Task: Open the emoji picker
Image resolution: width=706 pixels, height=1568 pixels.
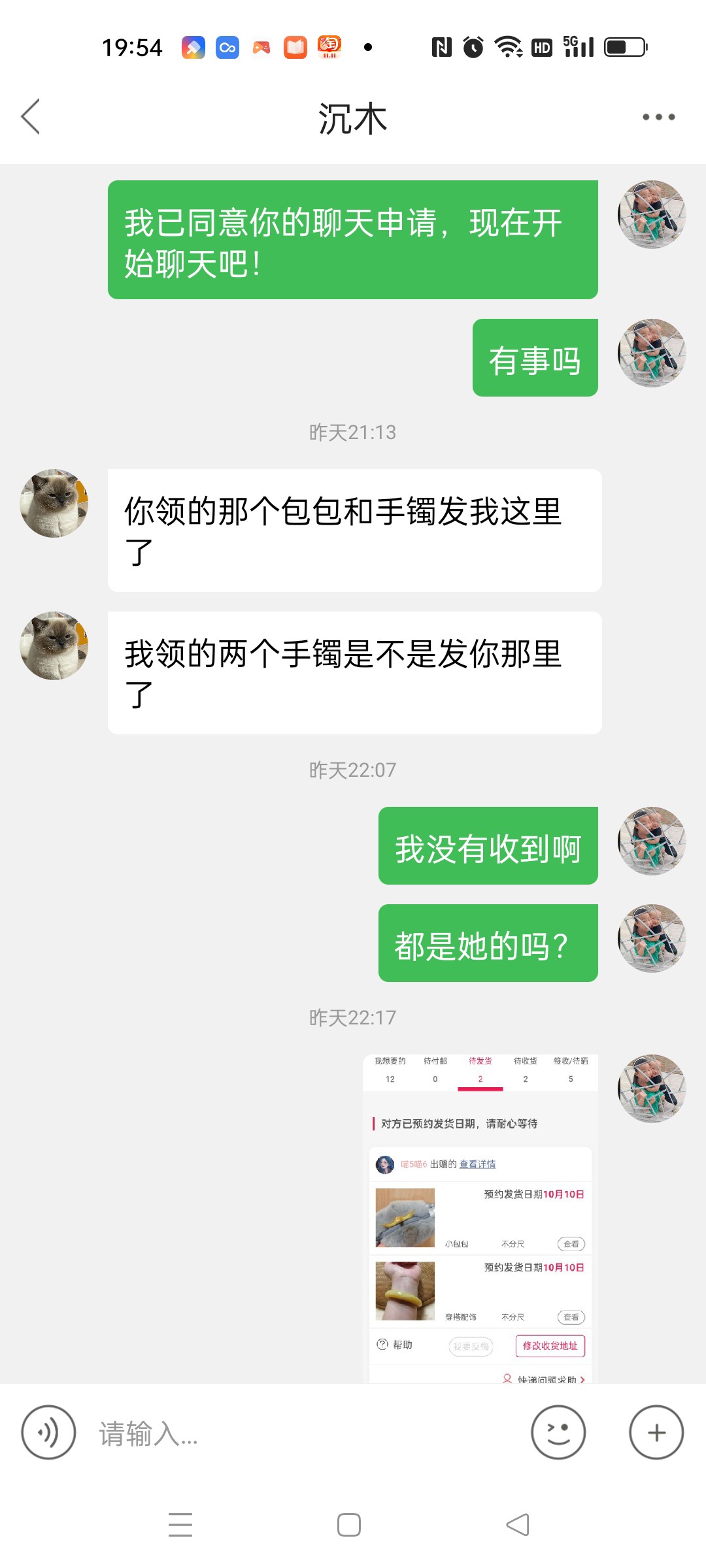Action: pos(558,1432)
